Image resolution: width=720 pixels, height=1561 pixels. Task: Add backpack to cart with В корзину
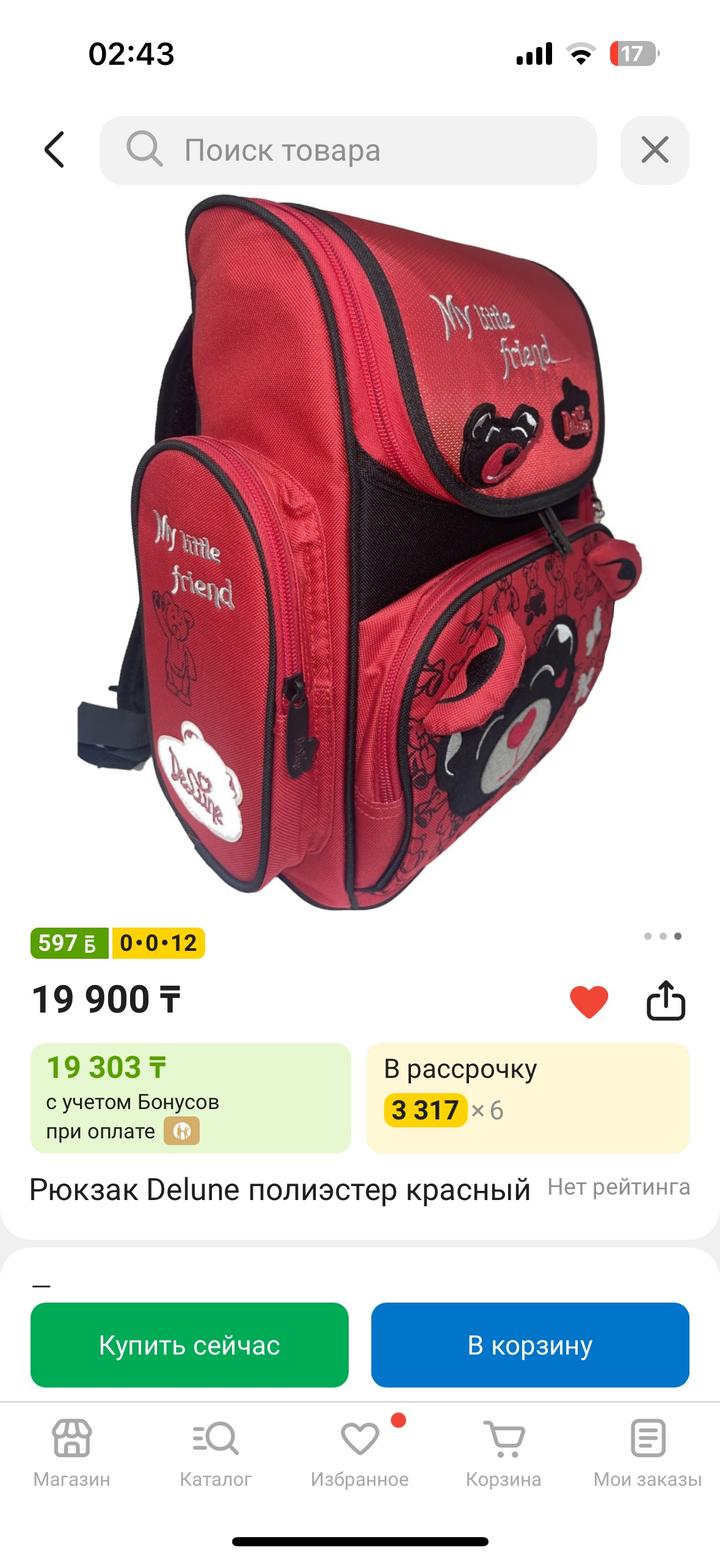pos(530,1345)
